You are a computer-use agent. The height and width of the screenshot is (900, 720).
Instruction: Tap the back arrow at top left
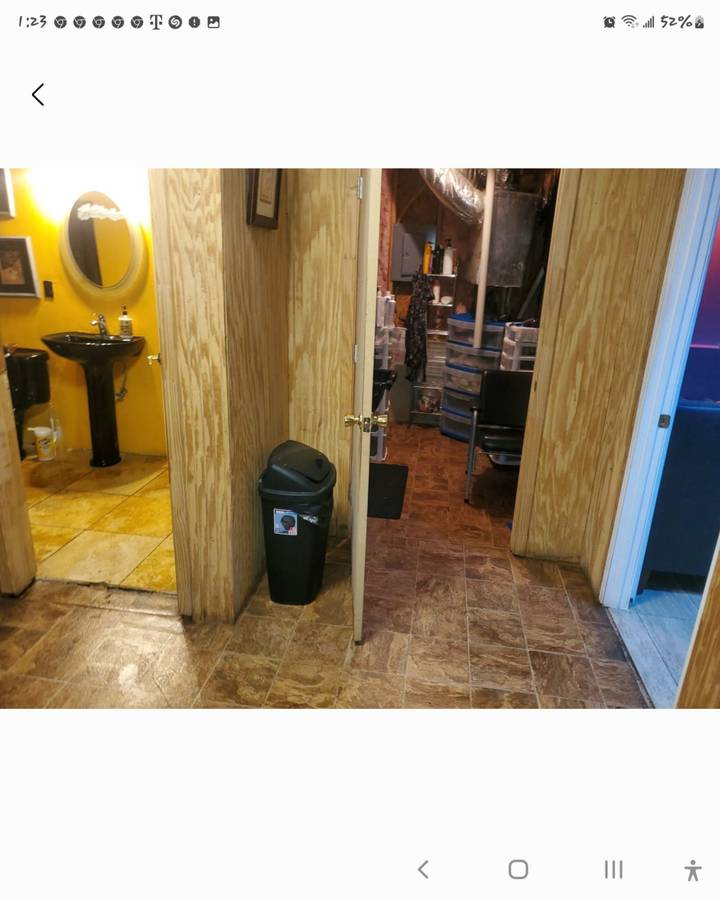click(x=38, y=95)
